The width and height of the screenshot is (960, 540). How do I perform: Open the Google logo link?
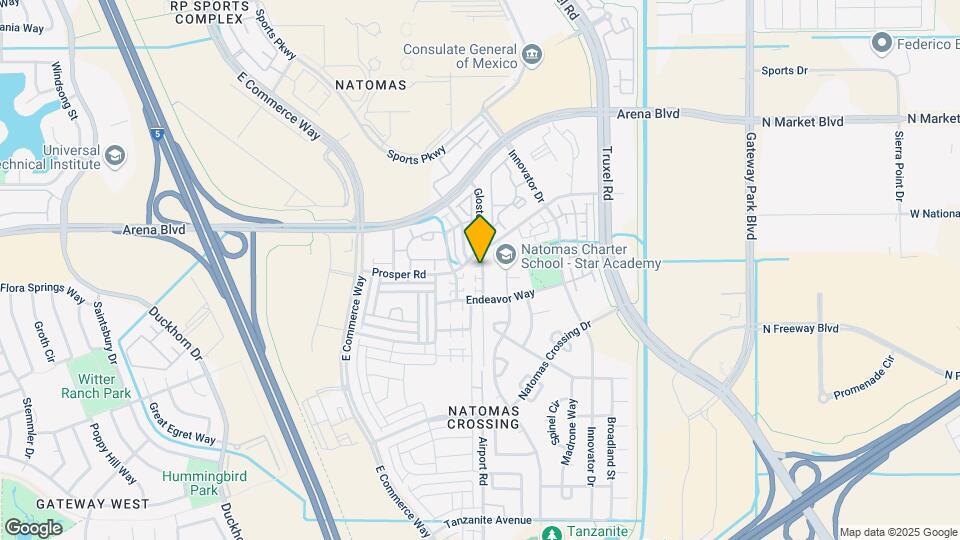(32, 527)
